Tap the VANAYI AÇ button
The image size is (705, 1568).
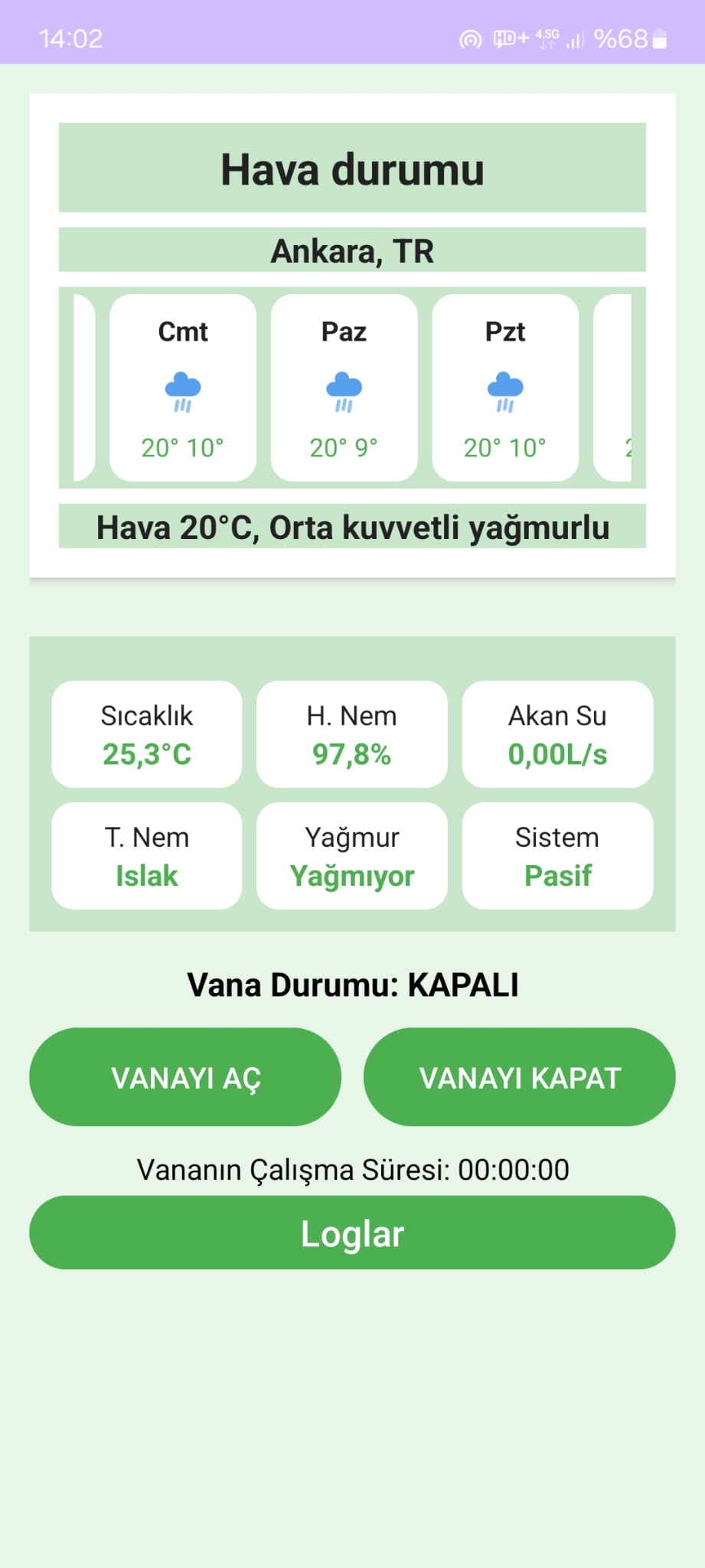[185, 1076]
